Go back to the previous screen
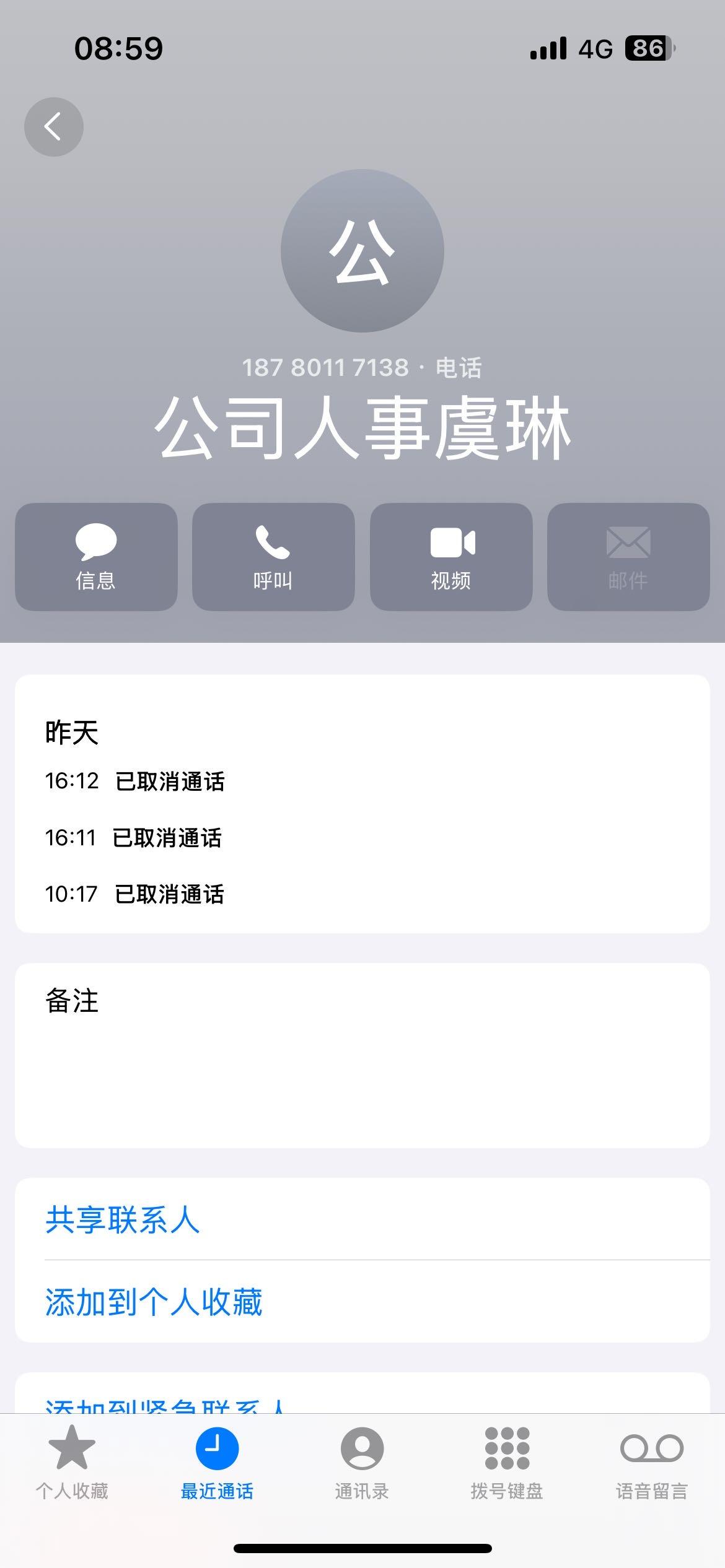 54,127
